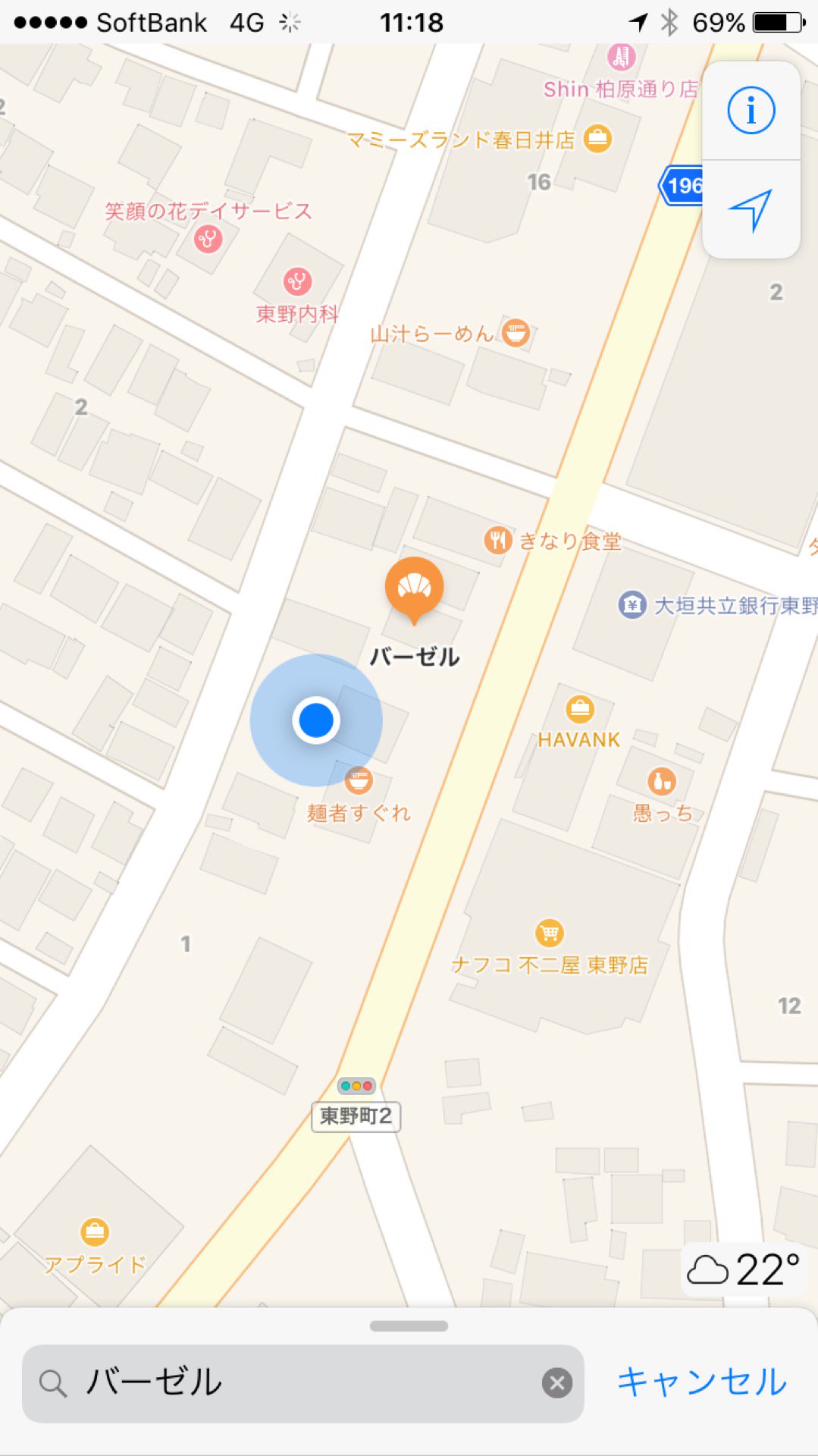The height and width of the screenshot is (1456, 818).
Task: Select the アプライド store marker
Action: click(x=95, y=1232)
